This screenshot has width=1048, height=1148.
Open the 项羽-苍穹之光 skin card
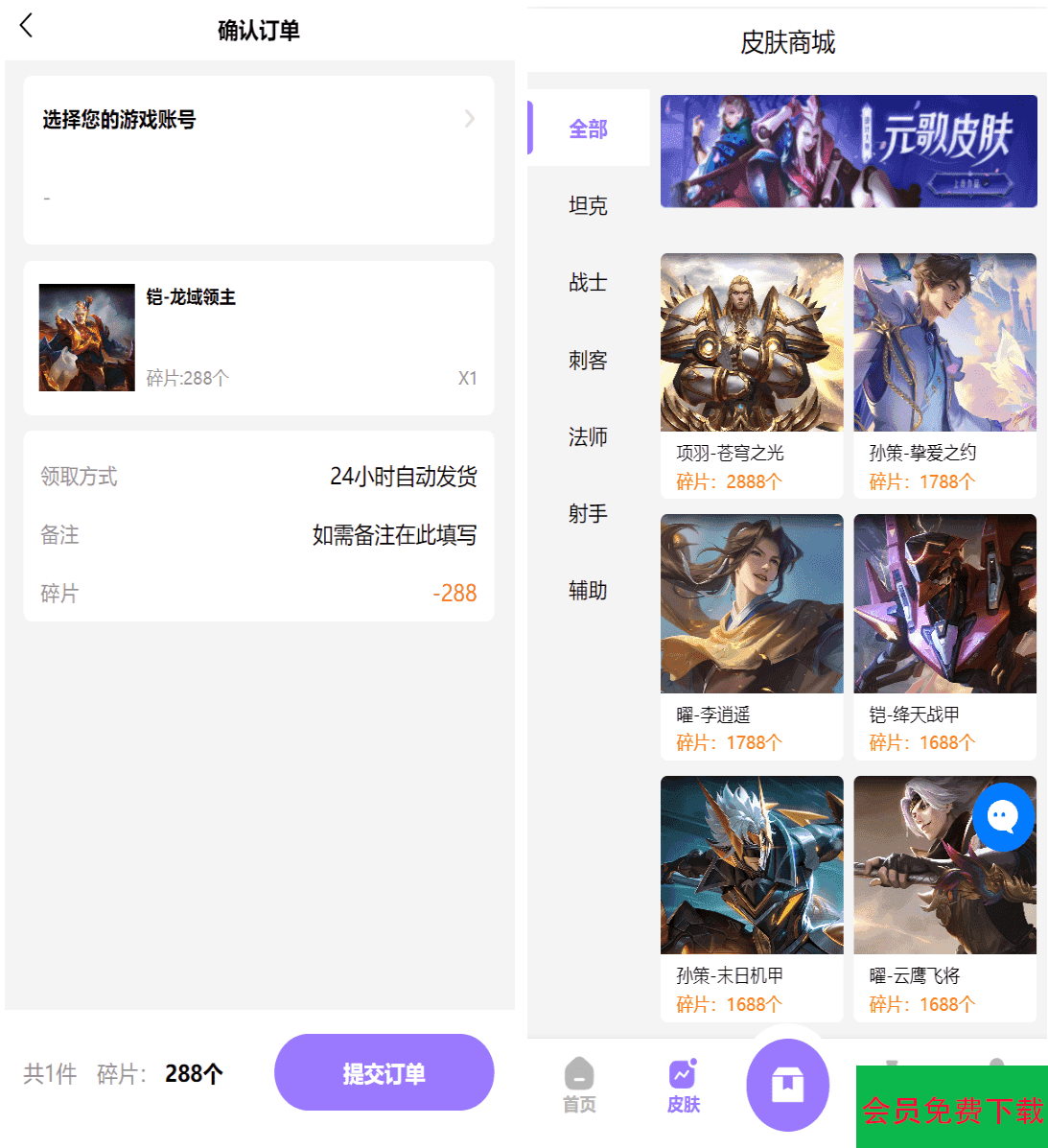point(752,374)
